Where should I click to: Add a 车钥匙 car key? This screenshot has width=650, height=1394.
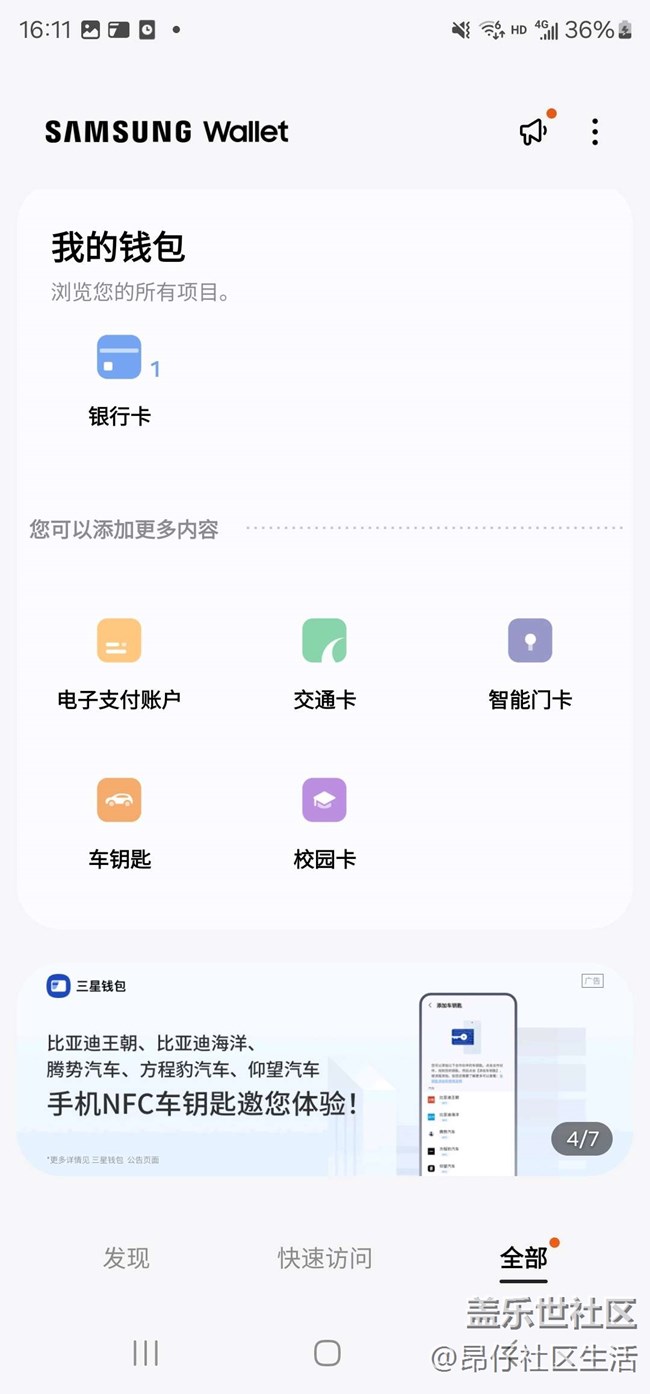[x=119, y=822]
